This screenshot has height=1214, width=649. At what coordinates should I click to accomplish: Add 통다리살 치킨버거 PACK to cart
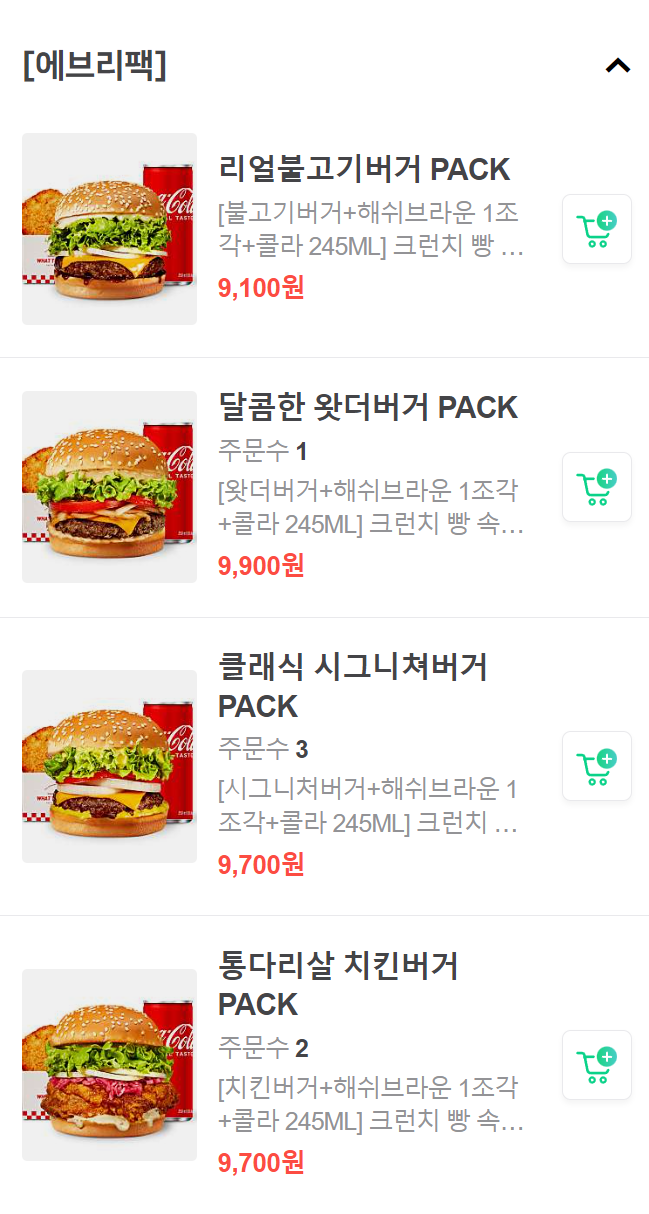[x=596, y=1065]
